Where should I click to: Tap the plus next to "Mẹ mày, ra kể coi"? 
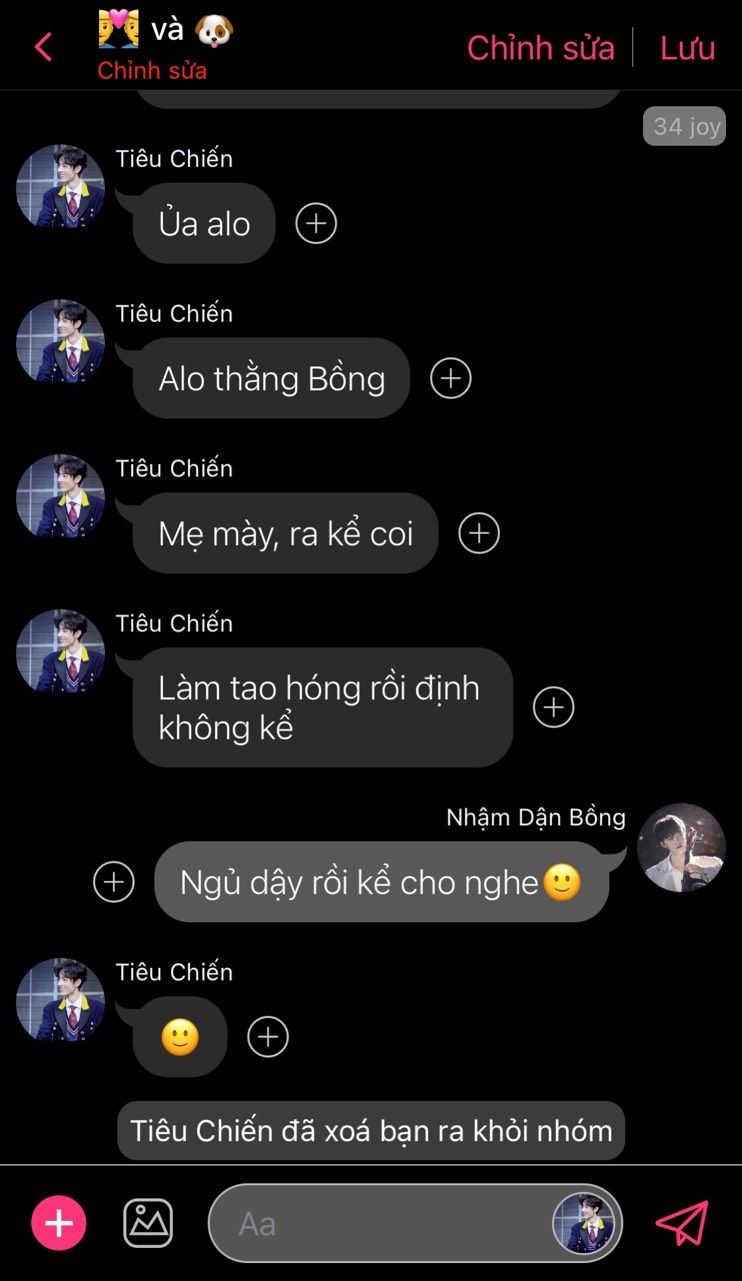(x=478, y=533)
